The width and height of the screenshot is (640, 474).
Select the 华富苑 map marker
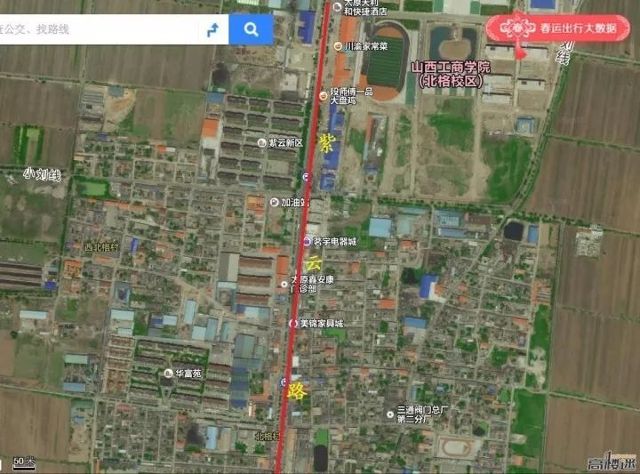click(x=168, y=373)
